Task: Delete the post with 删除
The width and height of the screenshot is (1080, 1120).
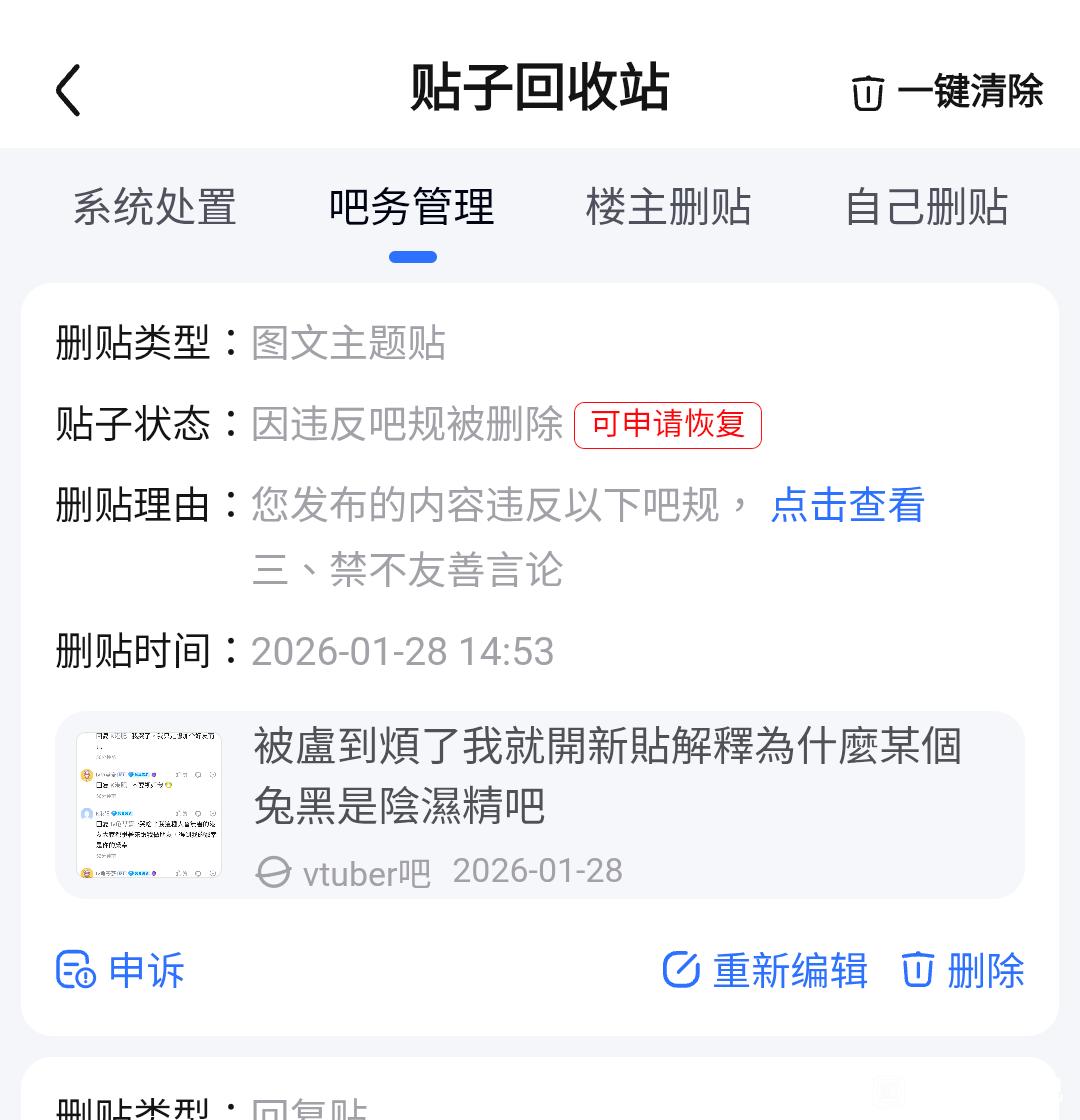Action: click(963, 970)
